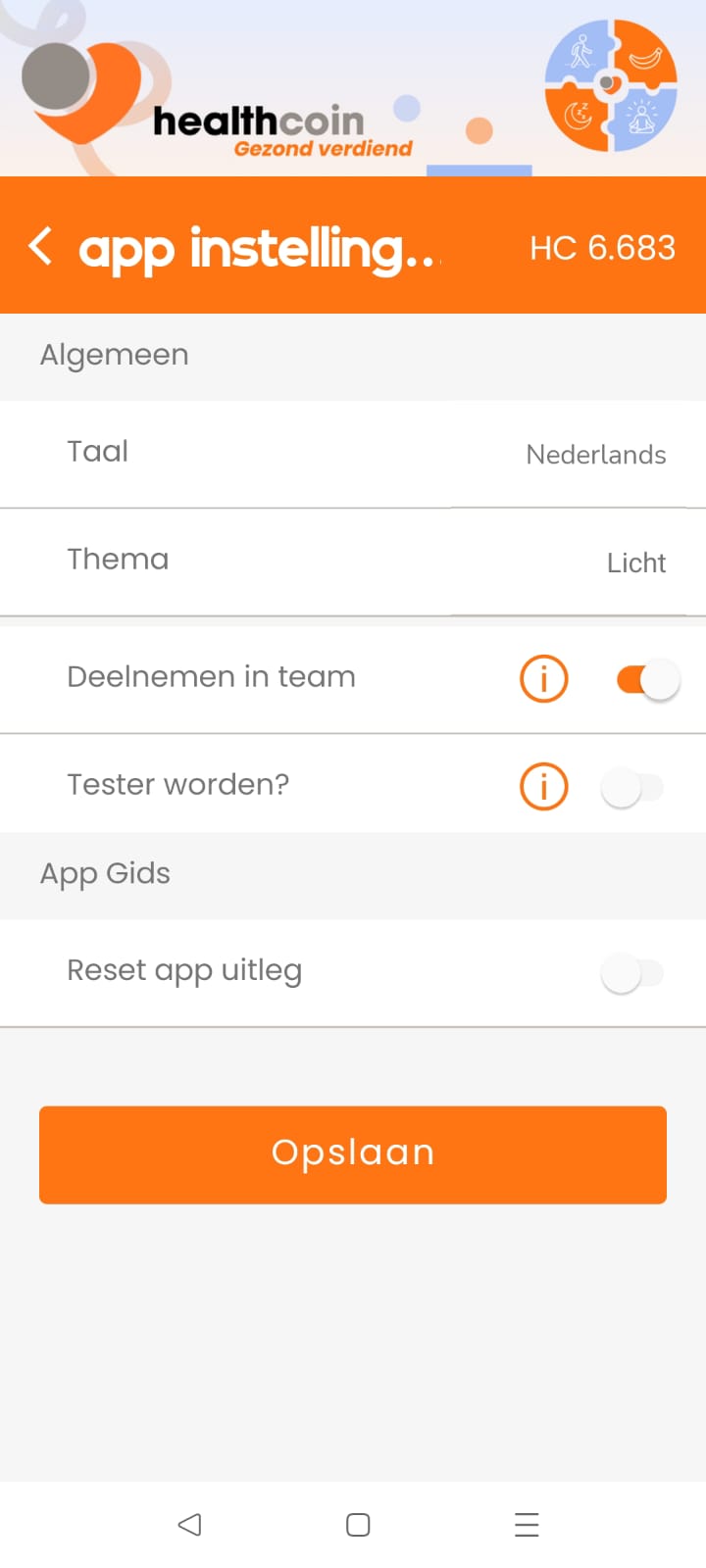Open the HC 6.683 coin balance
706x1568 pixels.
point(602,248)
